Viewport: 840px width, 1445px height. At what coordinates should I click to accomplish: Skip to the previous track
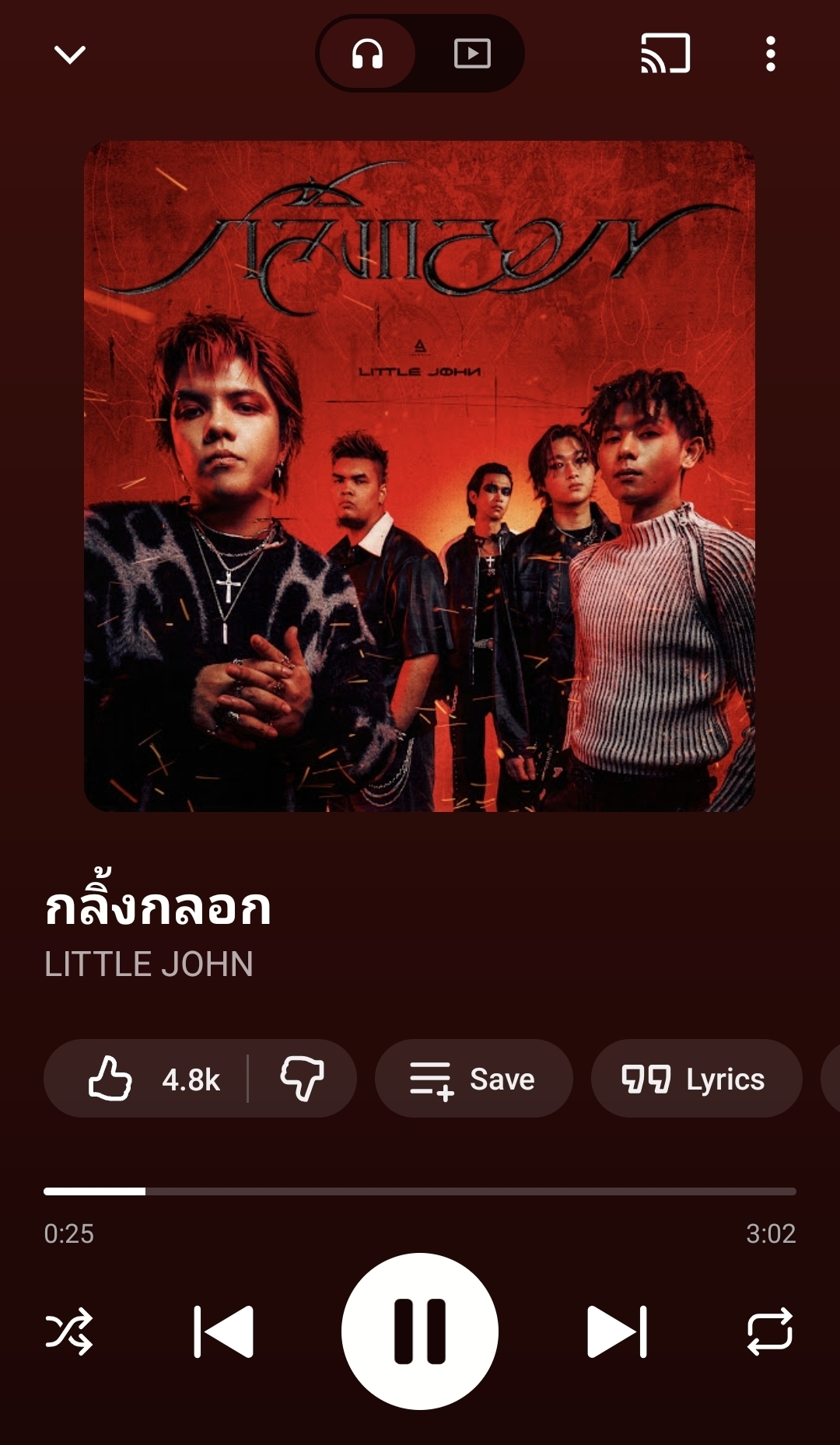click(224, 1331)
